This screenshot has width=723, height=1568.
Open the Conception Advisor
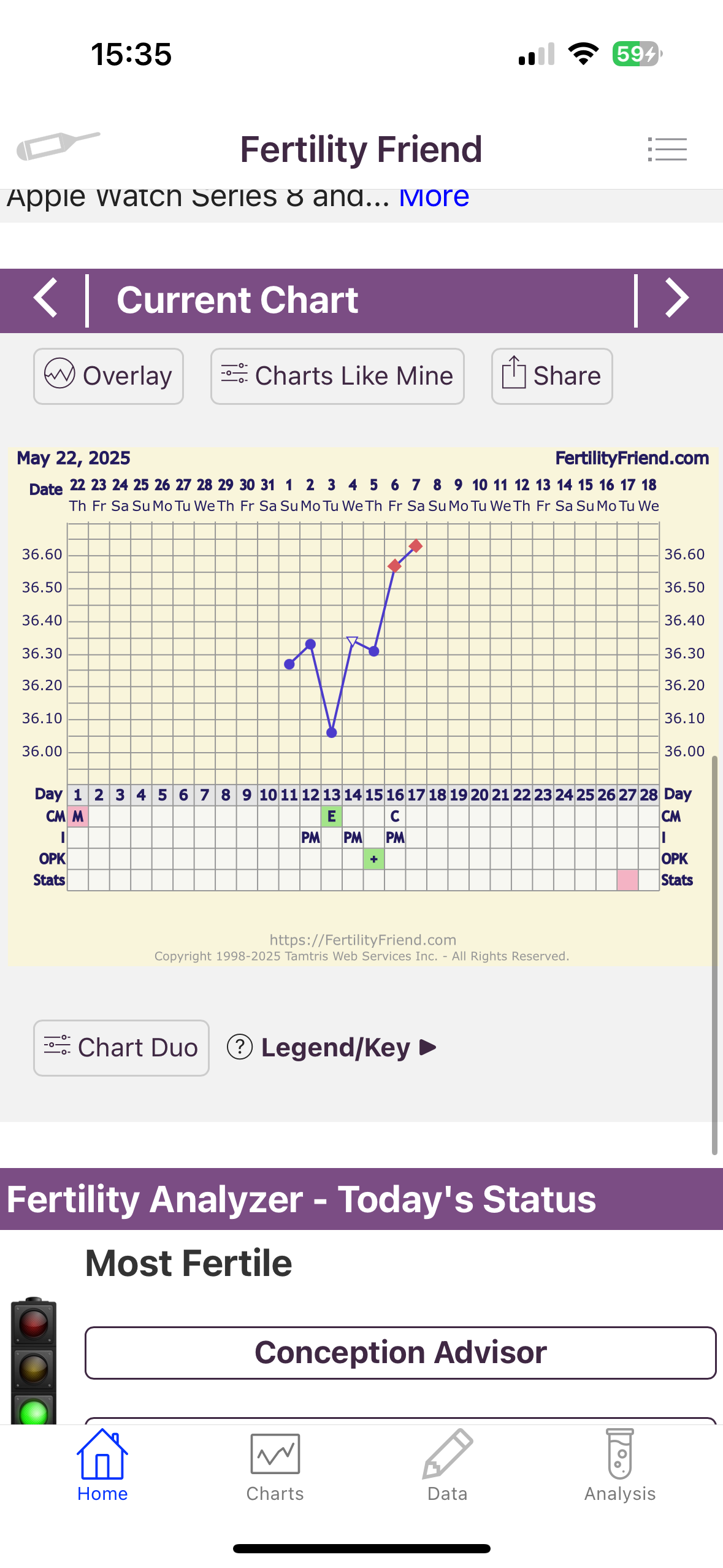400,1353
